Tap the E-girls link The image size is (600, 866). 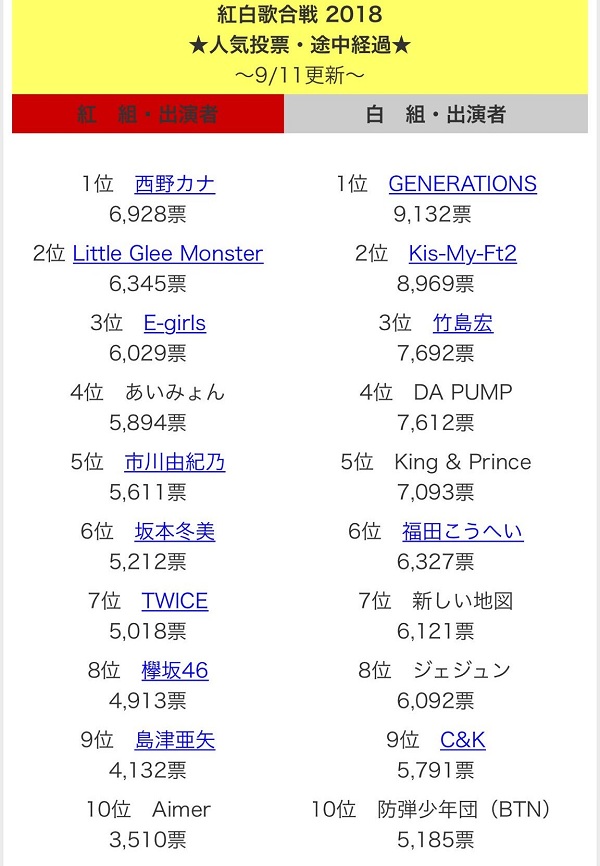(174, 323)
